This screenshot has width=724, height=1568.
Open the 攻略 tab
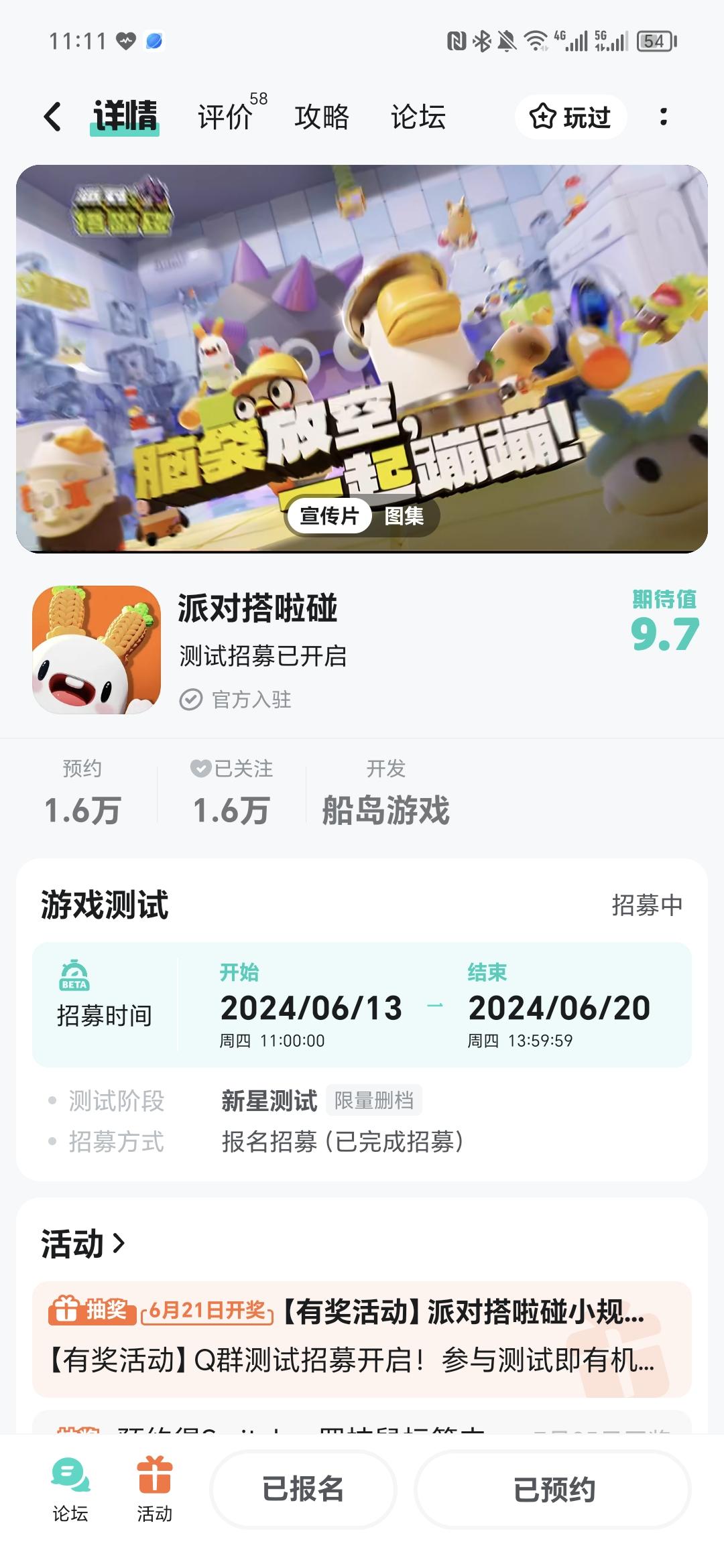coord(322,117)
